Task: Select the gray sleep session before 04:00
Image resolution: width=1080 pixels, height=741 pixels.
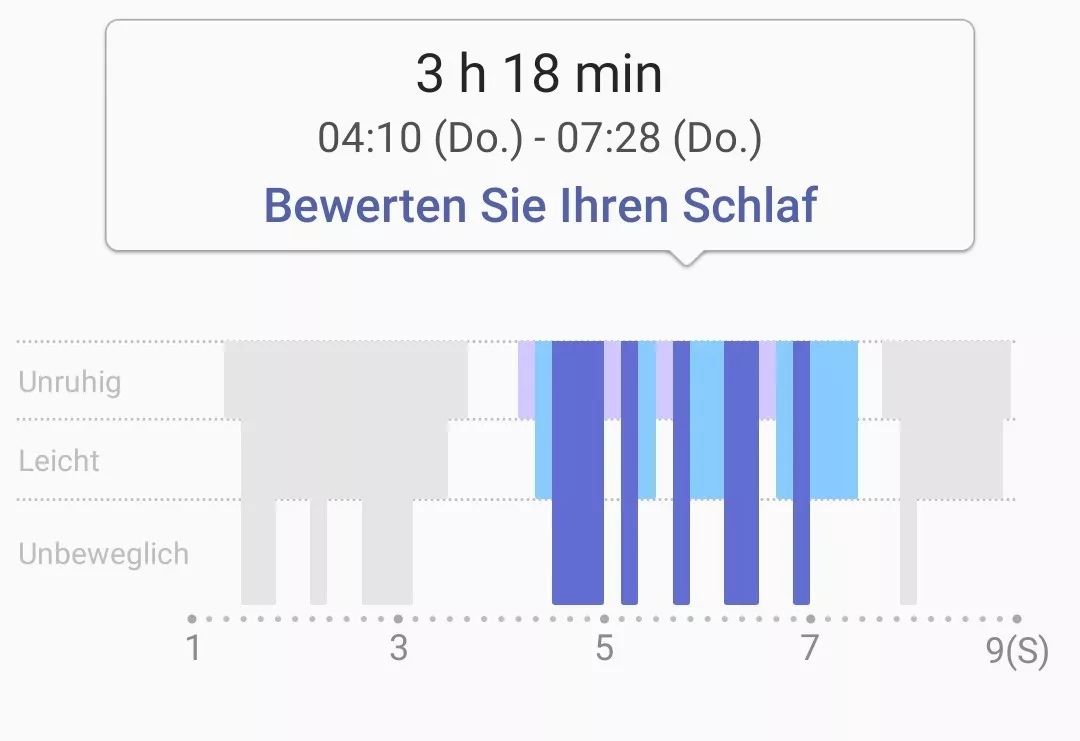Action: tap(345, 420)
